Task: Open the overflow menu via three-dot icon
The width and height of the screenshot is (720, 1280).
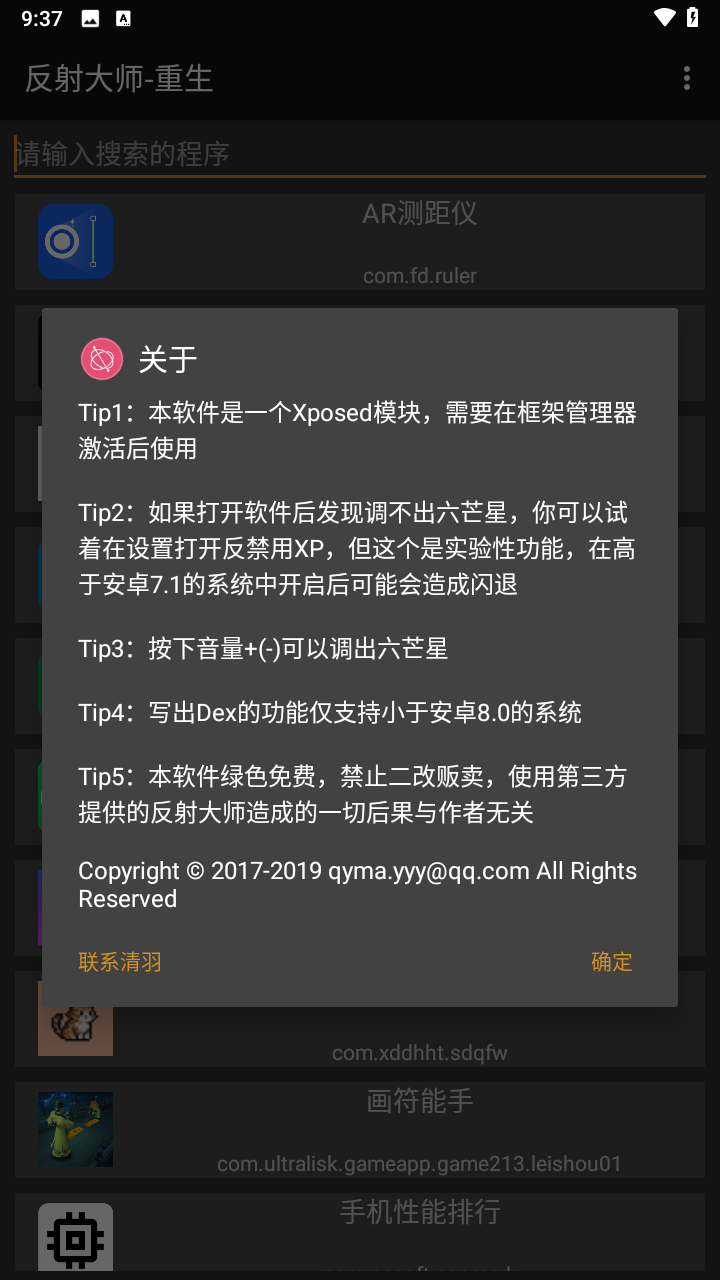Action: click(686, 78)
